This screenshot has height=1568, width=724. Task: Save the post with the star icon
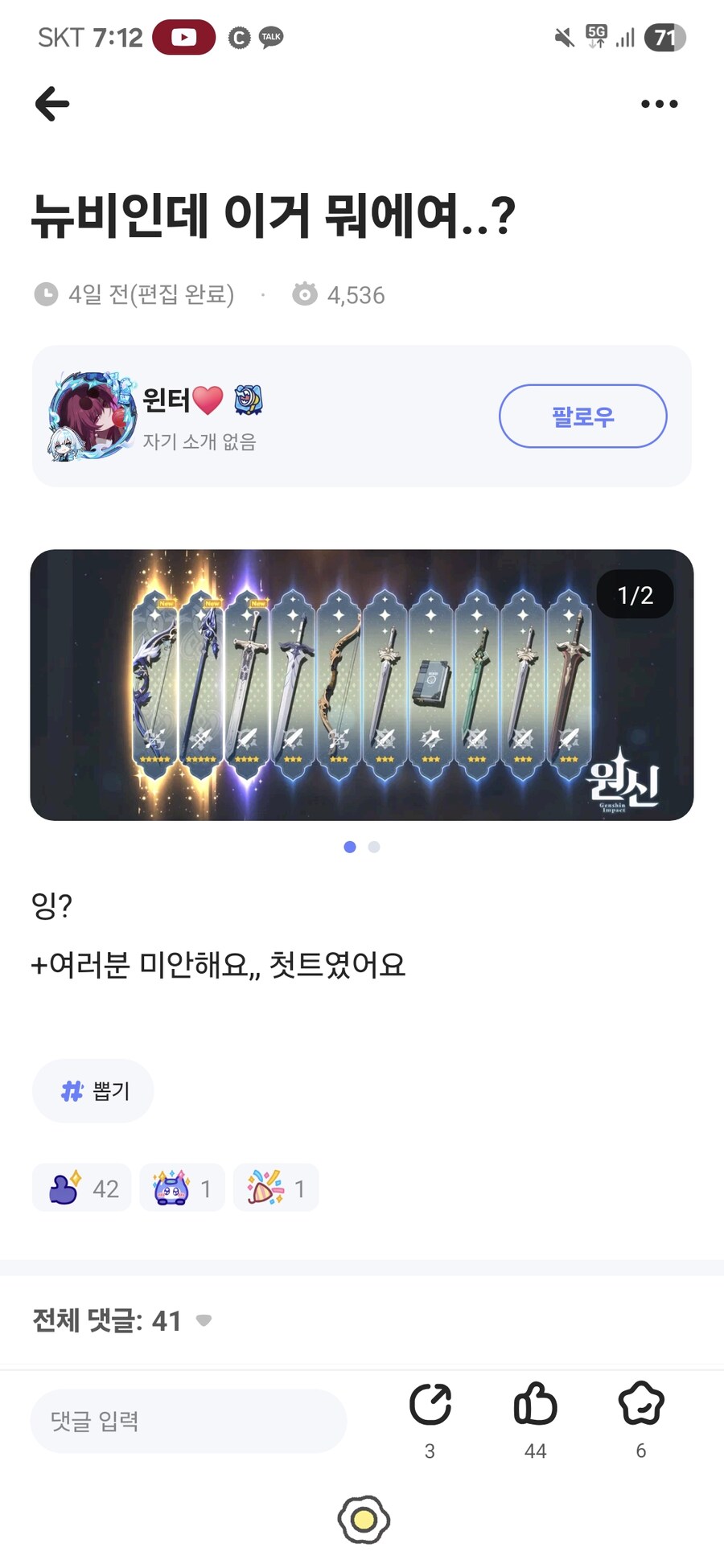tap(640, 1405)
